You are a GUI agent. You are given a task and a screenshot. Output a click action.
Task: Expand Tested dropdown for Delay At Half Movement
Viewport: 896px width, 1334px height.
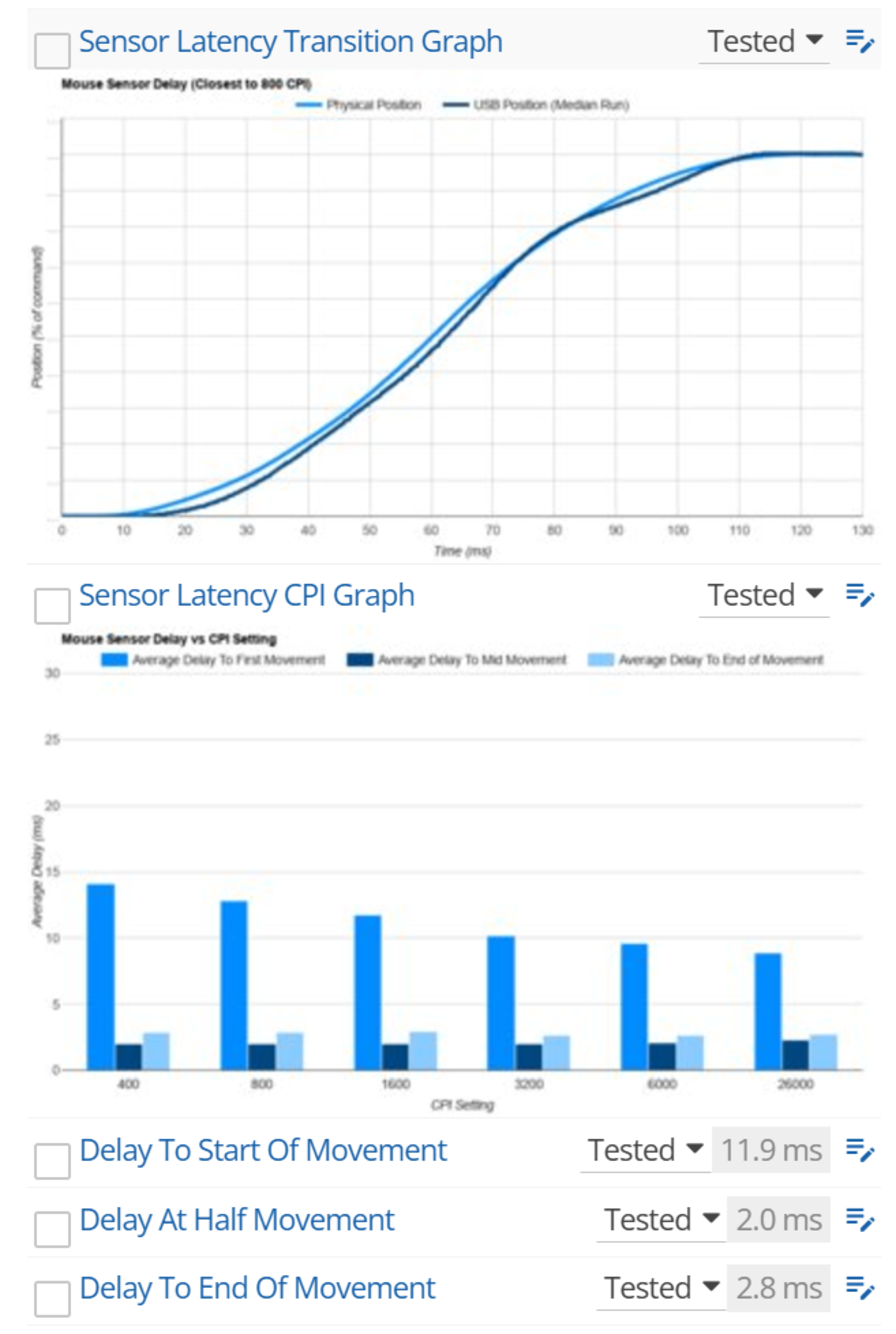[661, 1220]
